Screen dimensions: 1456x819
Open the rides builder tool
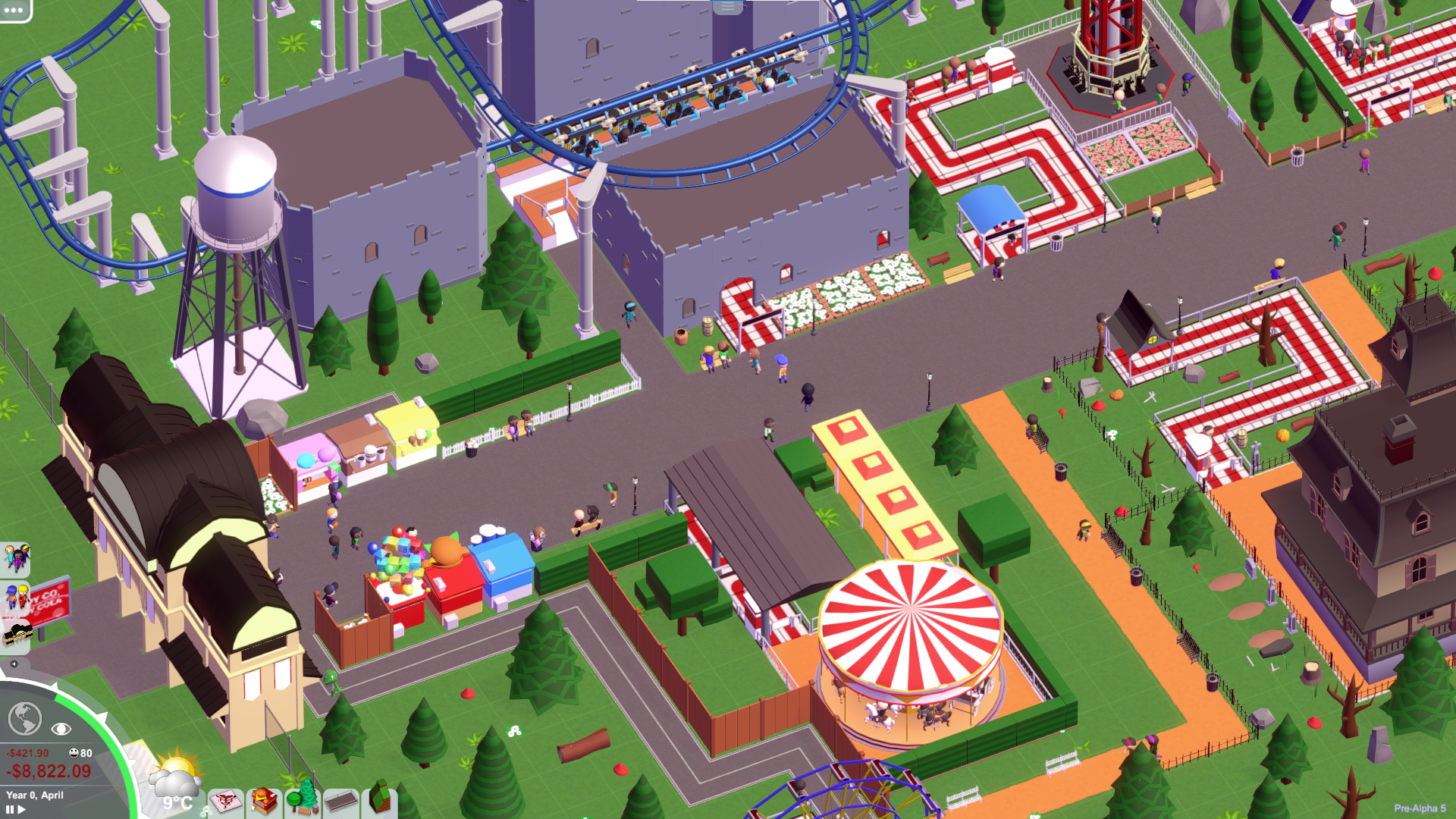[226, 802]
